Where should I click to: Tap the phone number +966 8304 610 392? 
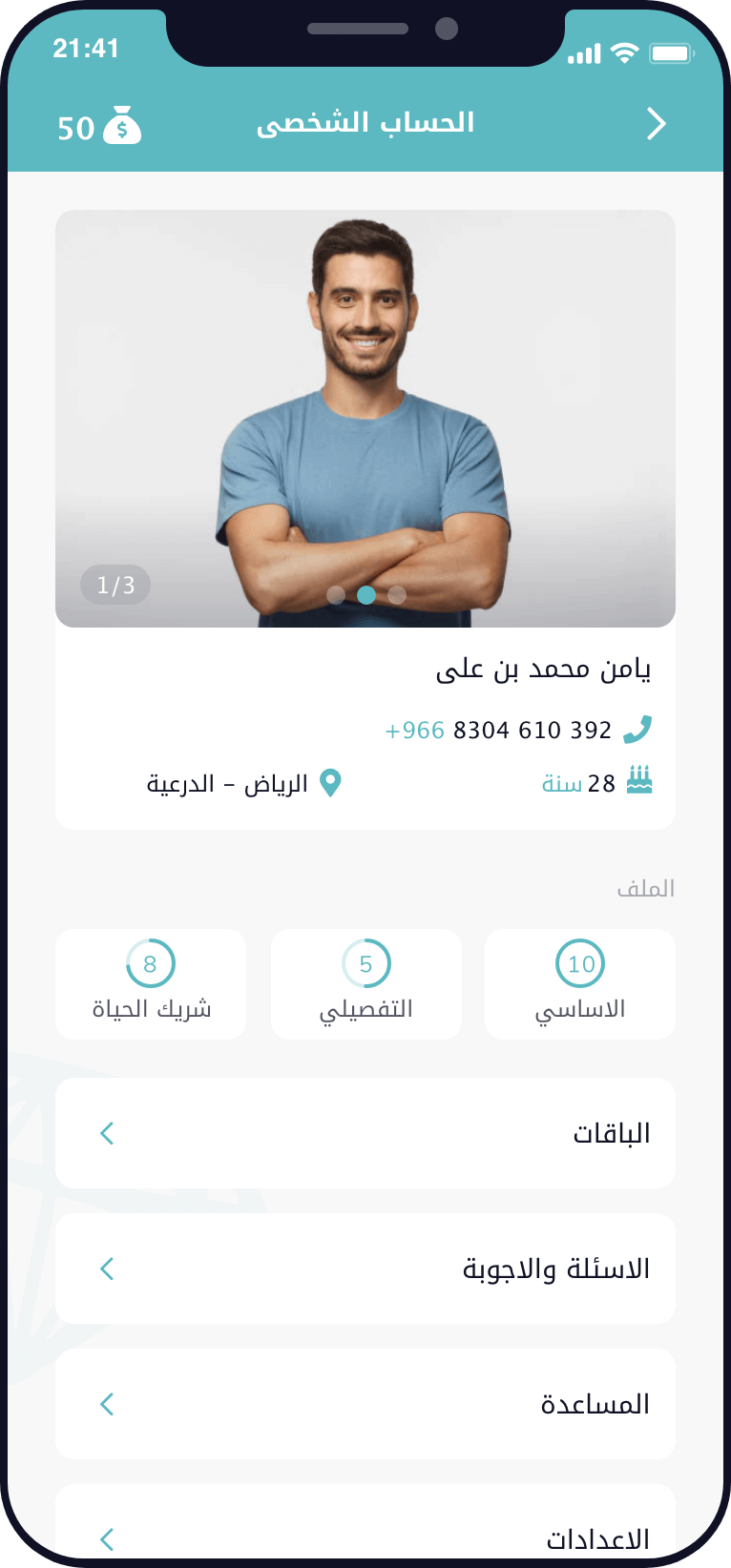(x=498, y=730)
